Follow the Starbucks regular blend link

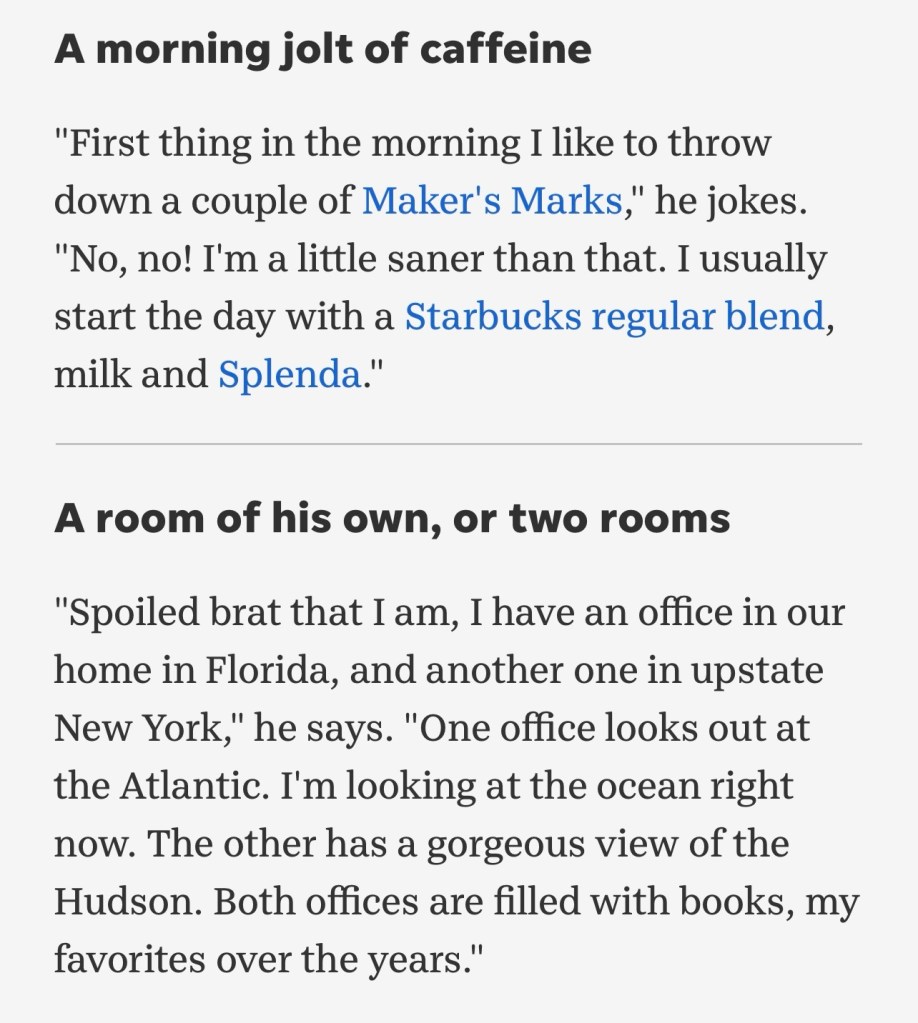(613, 317)
